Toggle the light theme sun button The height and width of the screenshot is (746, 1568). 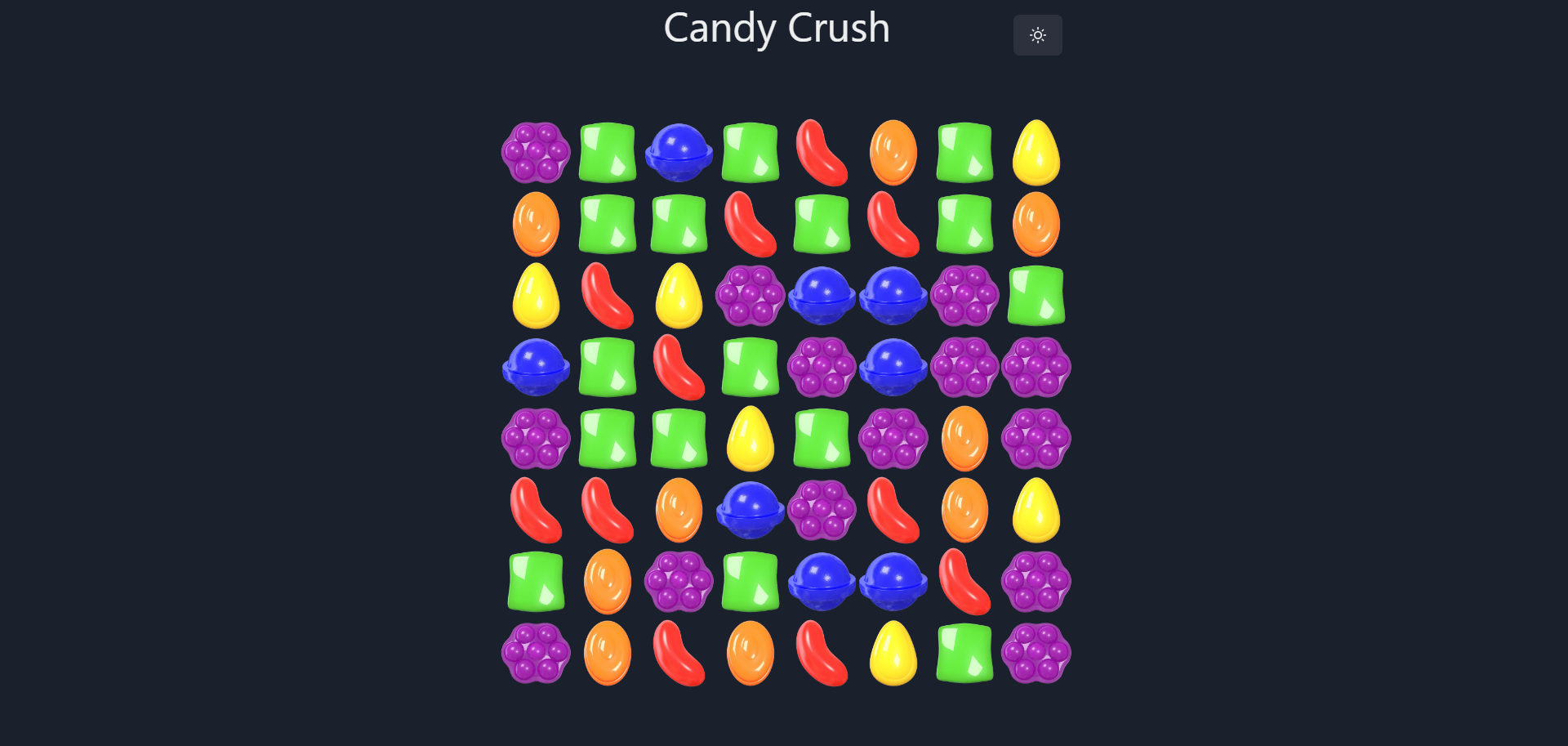tap(1037, 35)
